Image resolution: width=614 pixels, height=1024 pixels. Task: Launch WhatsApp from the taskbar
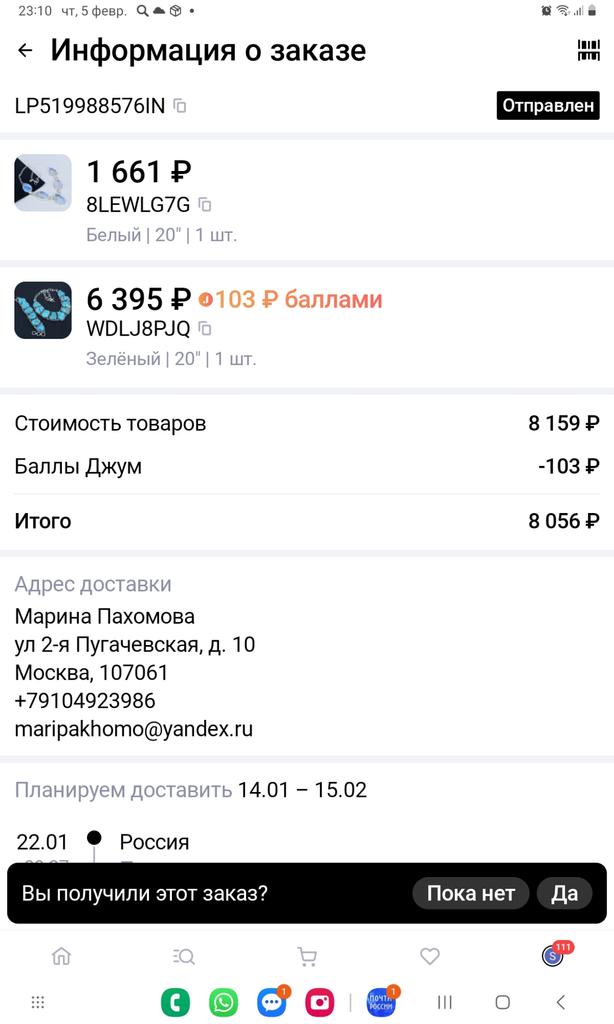tap(223, 1002)
